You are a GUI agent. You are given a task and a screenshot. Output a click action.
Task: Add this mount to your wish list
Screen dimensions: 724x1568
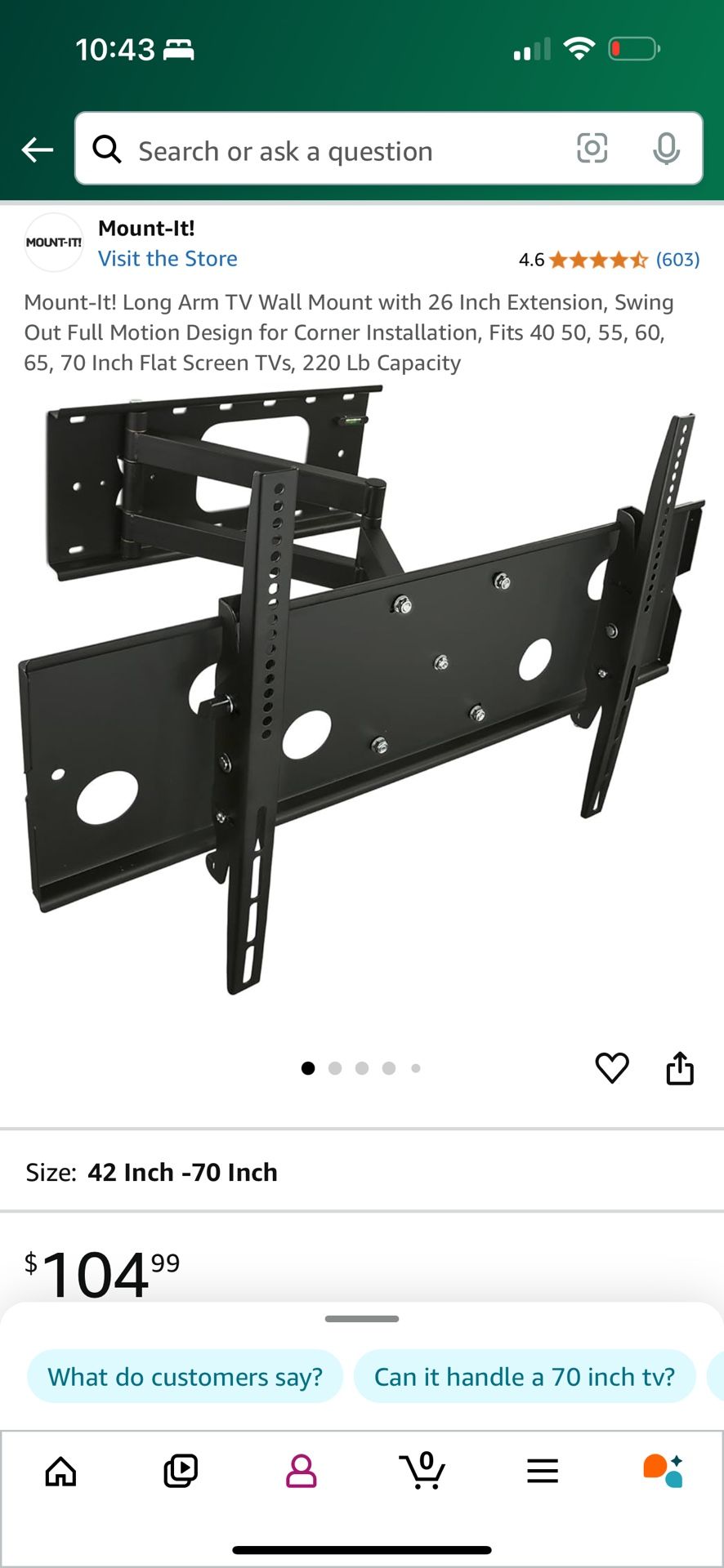611,1067
